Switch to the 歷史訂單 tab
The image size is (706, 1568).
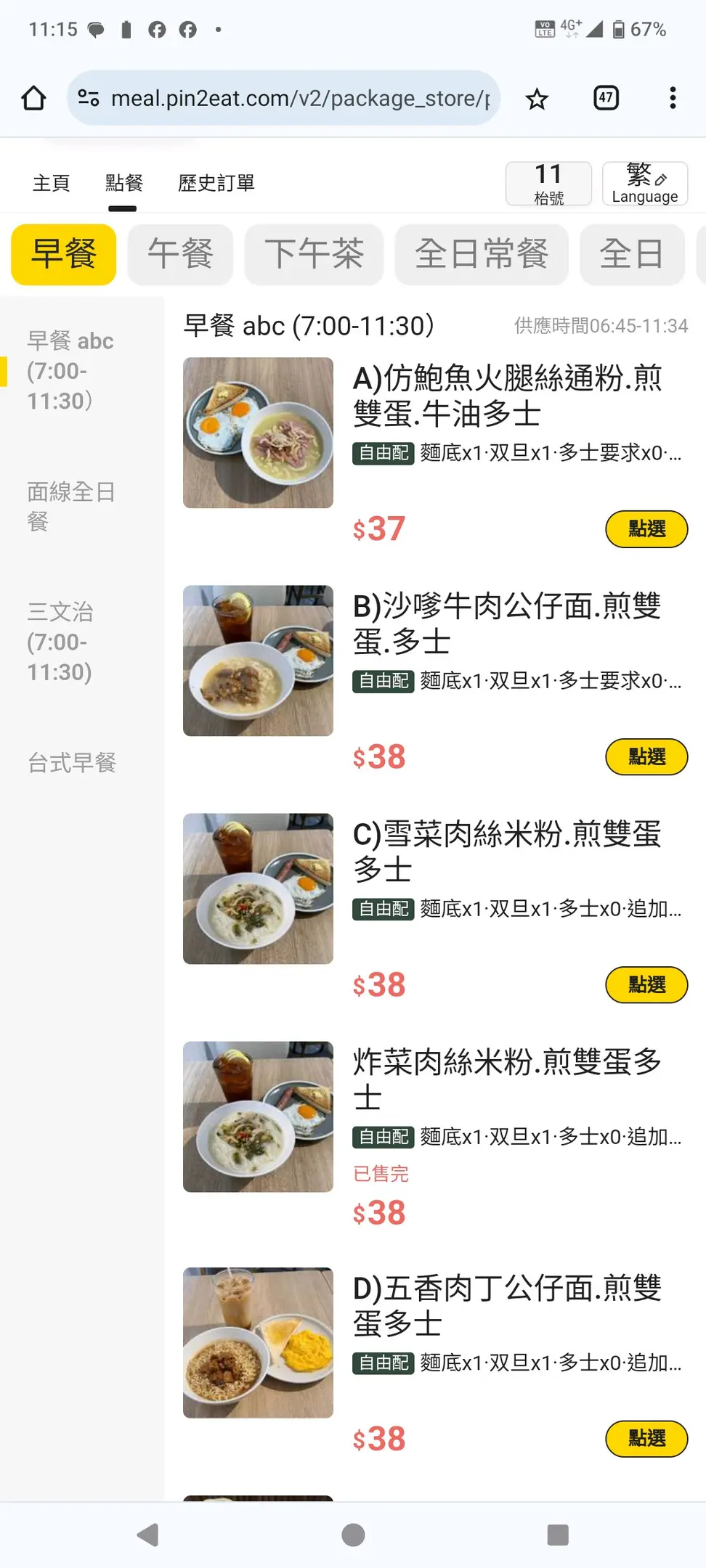coord(216,183)
